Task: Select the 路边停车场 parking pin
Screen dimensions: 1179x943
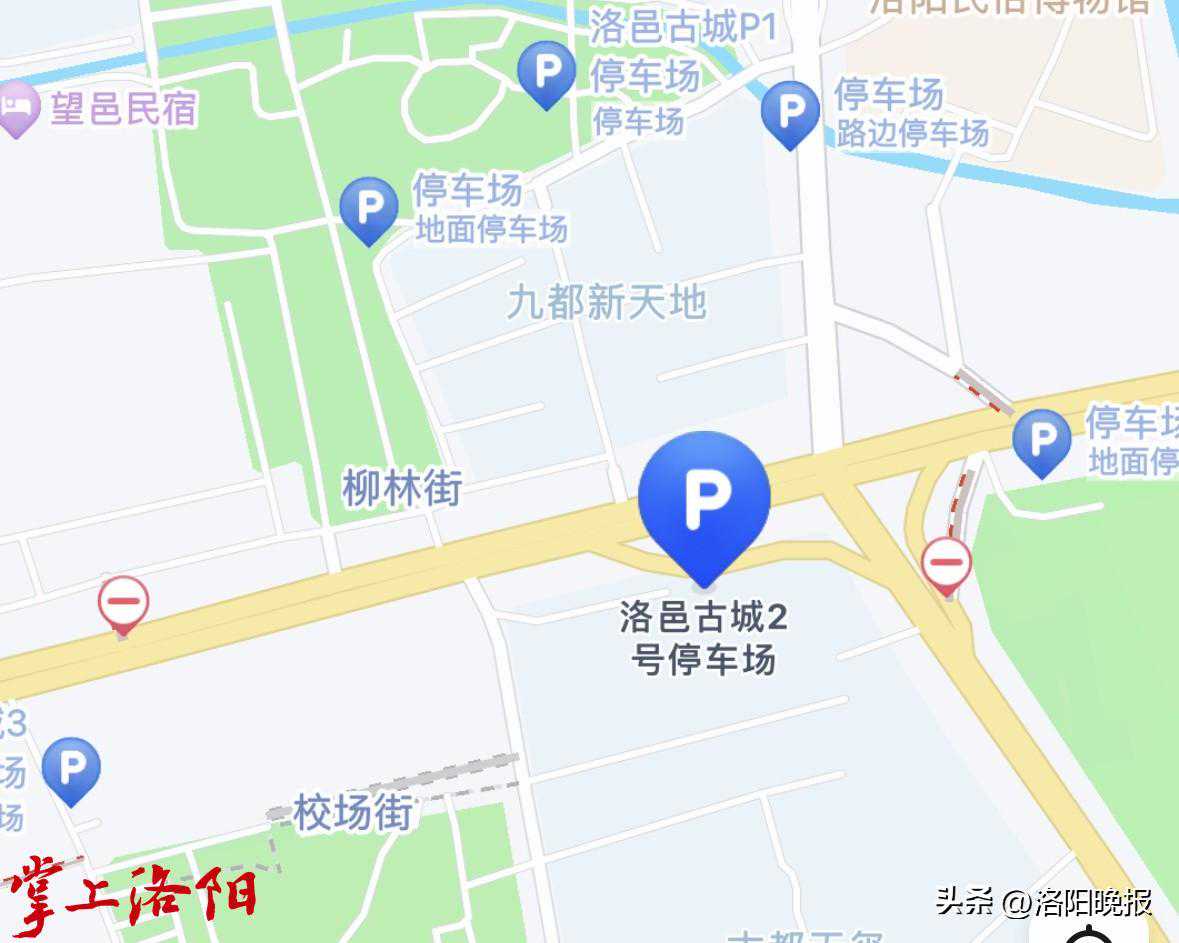Action: 790,111
